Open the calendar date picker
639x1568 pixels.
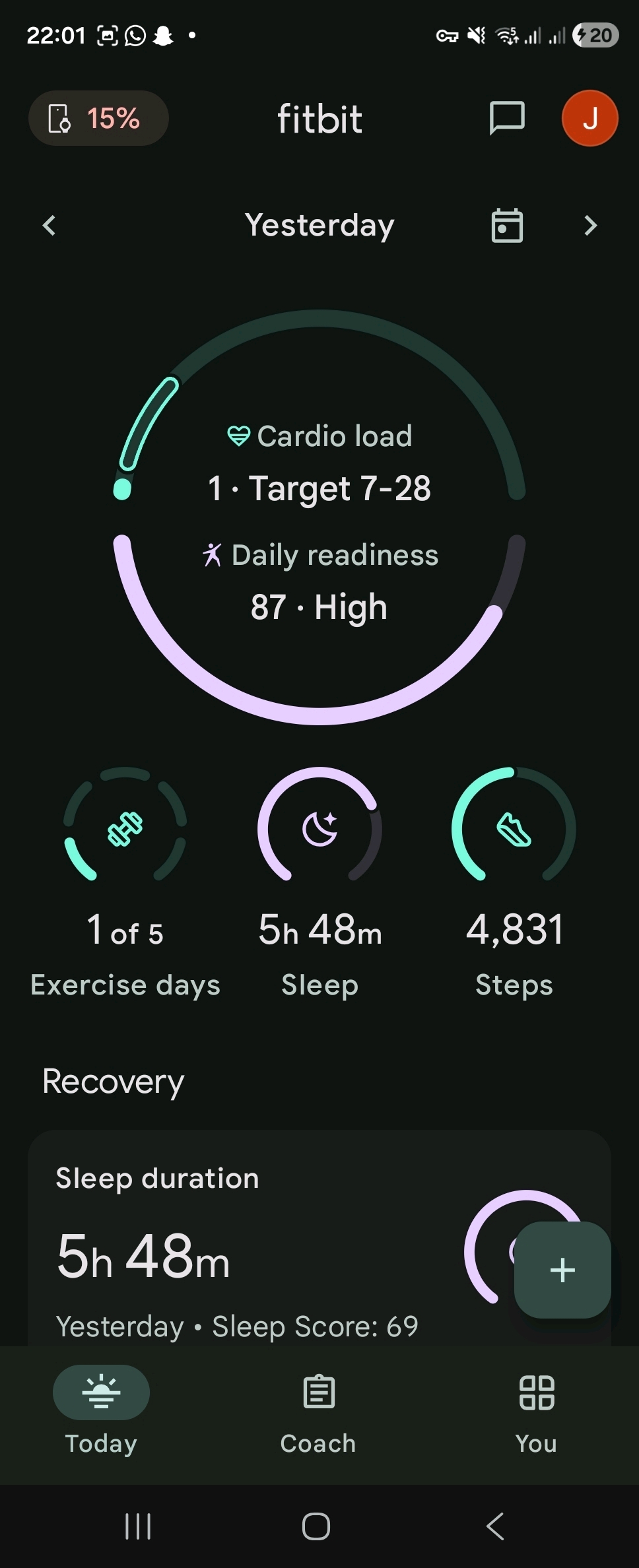(507, 226)
